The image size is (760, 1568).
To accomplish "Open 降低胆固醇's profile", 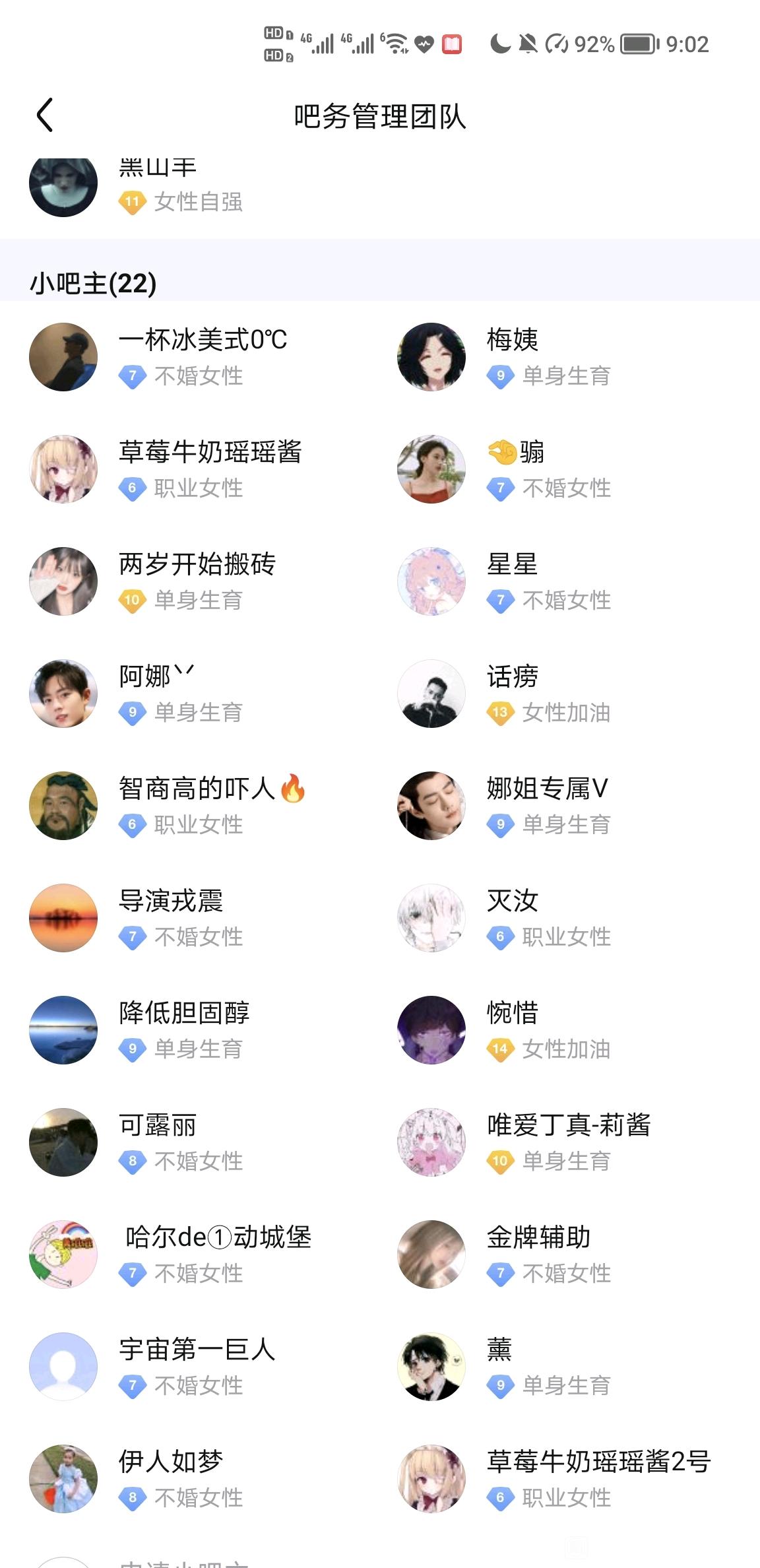I will (x=183, y=1014).
